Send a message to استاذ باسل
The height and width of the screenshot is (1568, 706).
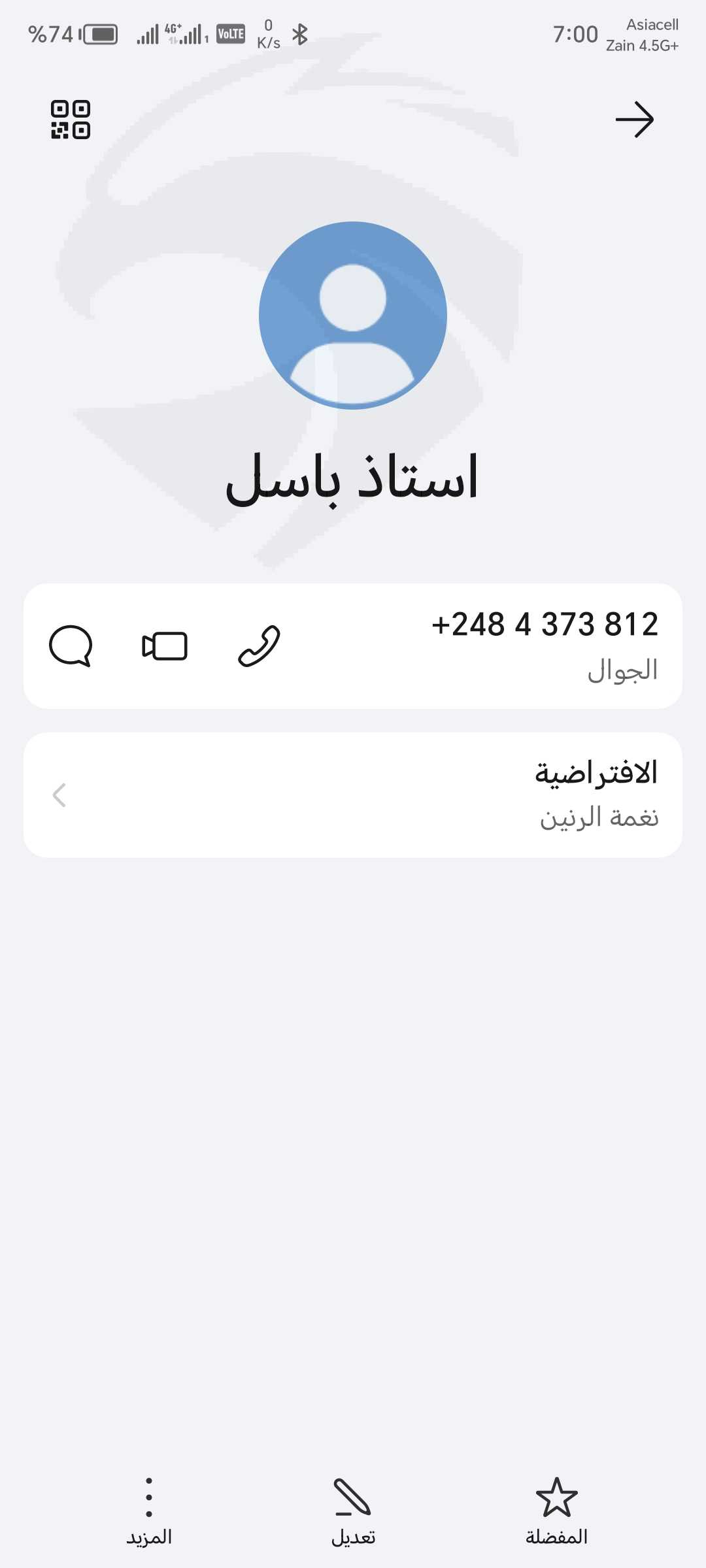(71, 646)
